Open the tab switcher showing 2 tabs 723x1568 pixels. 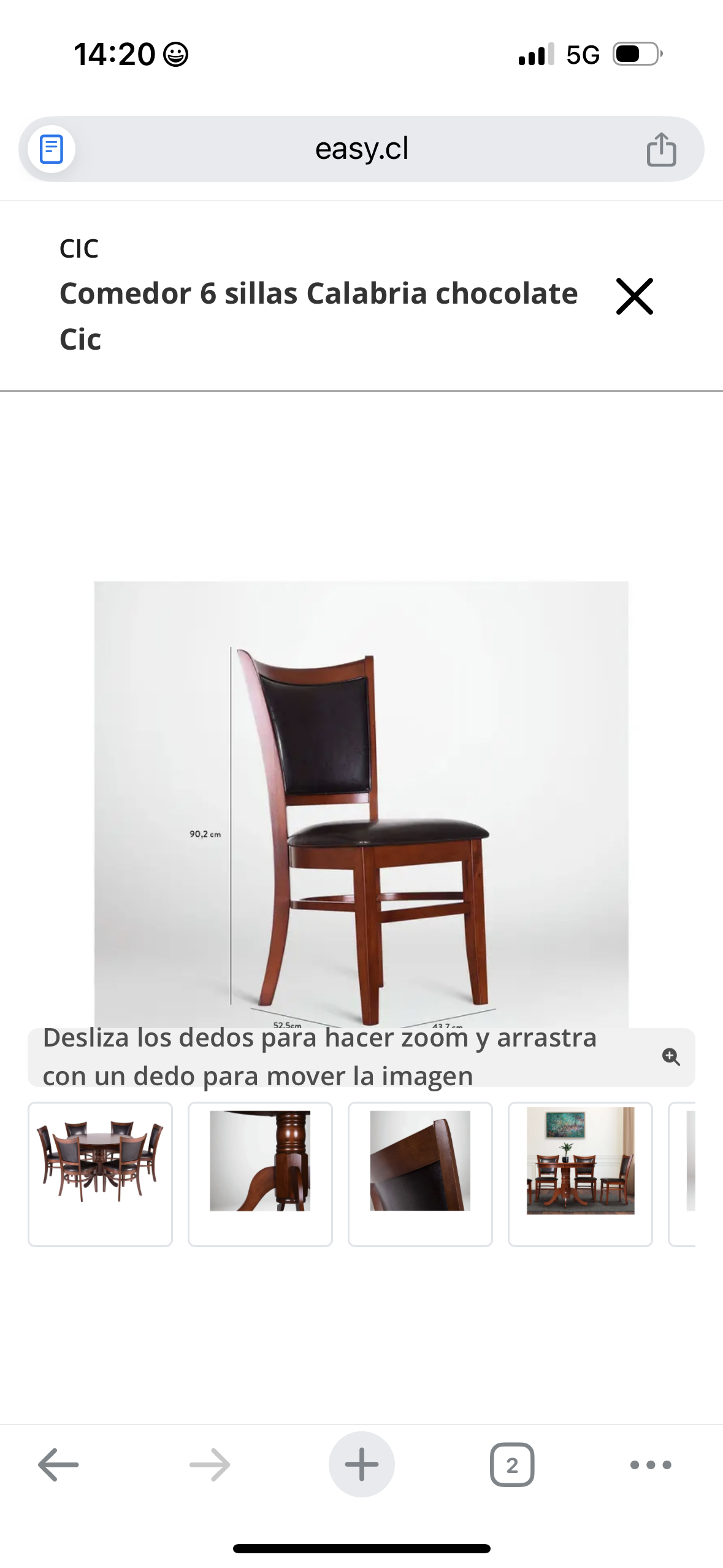pyautogui.click(x=513, y=1465)
